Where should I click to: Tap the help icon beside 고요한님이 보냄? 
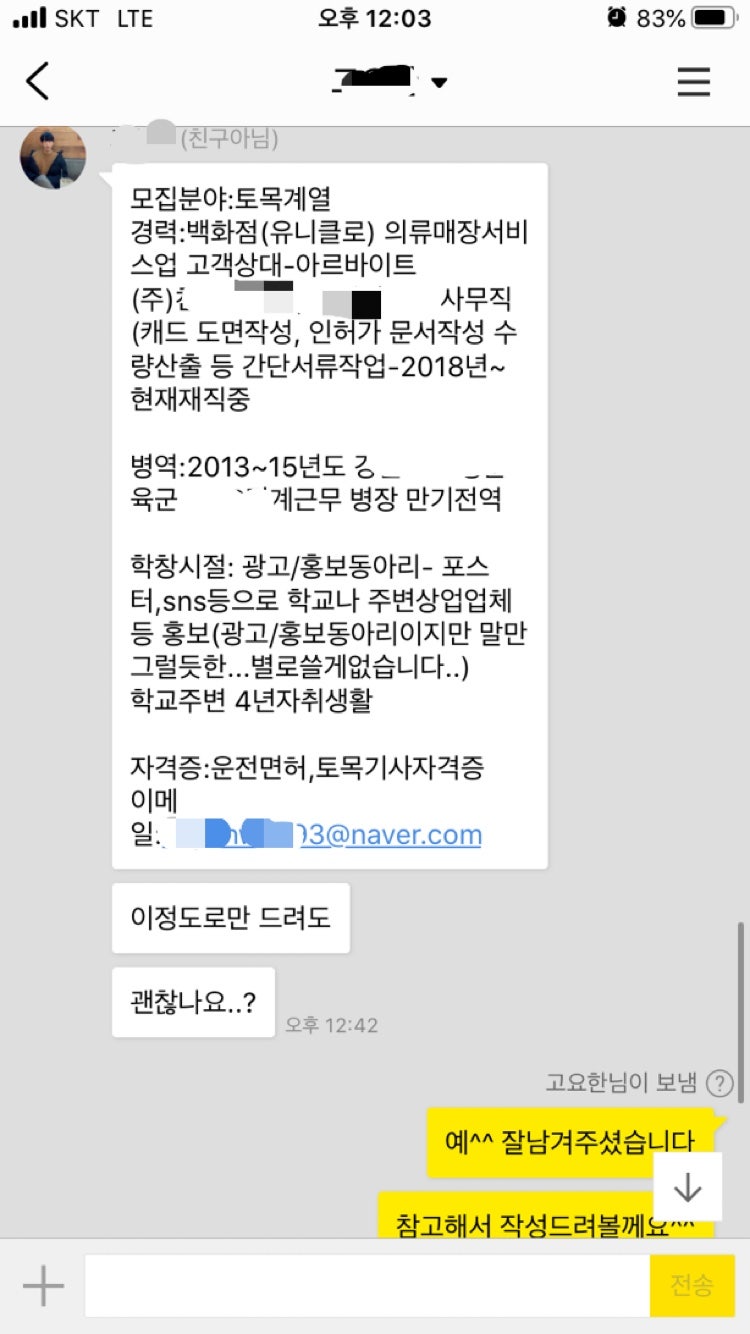point(719,1083)
